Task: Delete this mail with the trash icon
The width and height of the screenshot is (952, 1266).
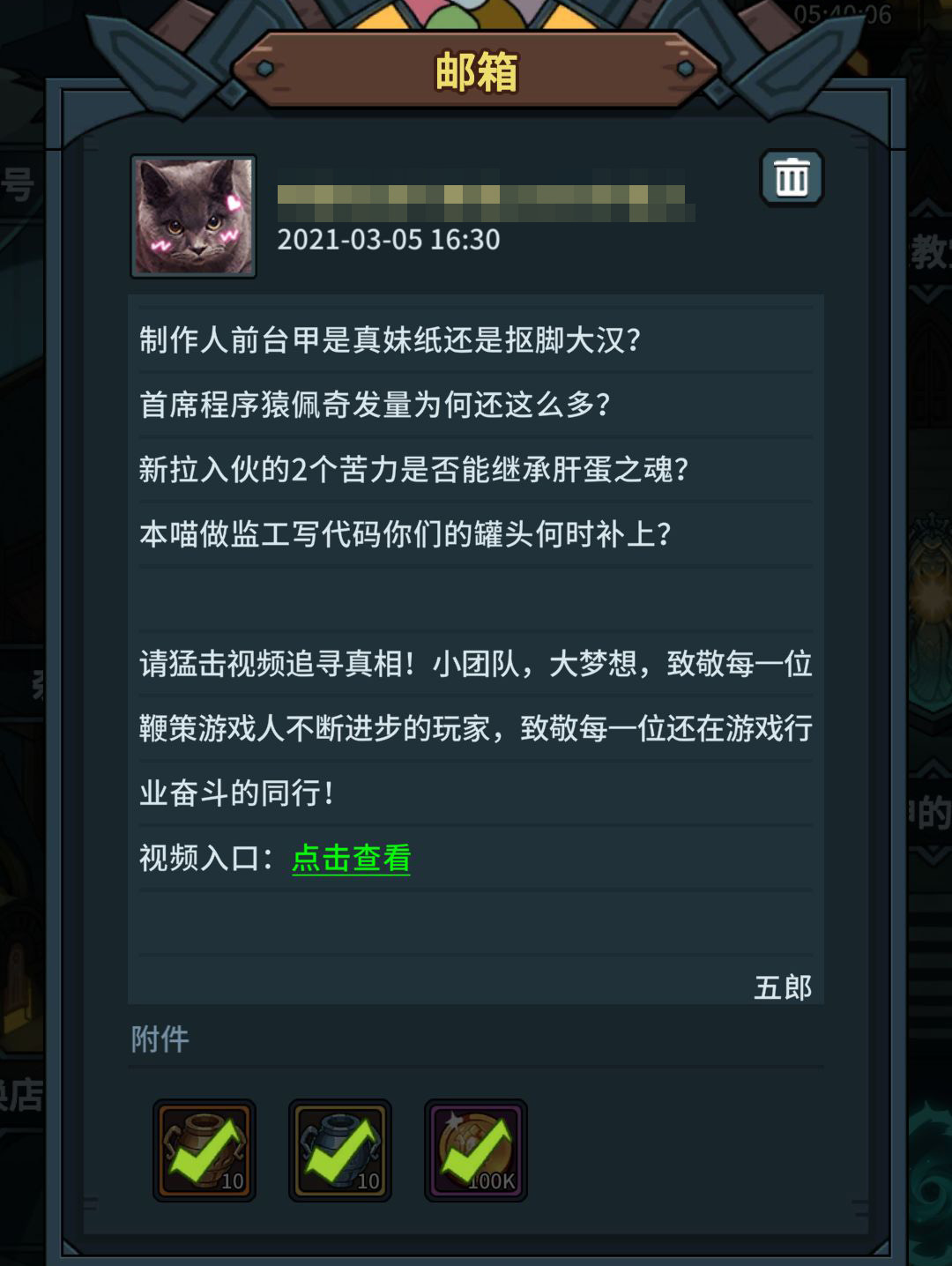Action: (792, 178)
